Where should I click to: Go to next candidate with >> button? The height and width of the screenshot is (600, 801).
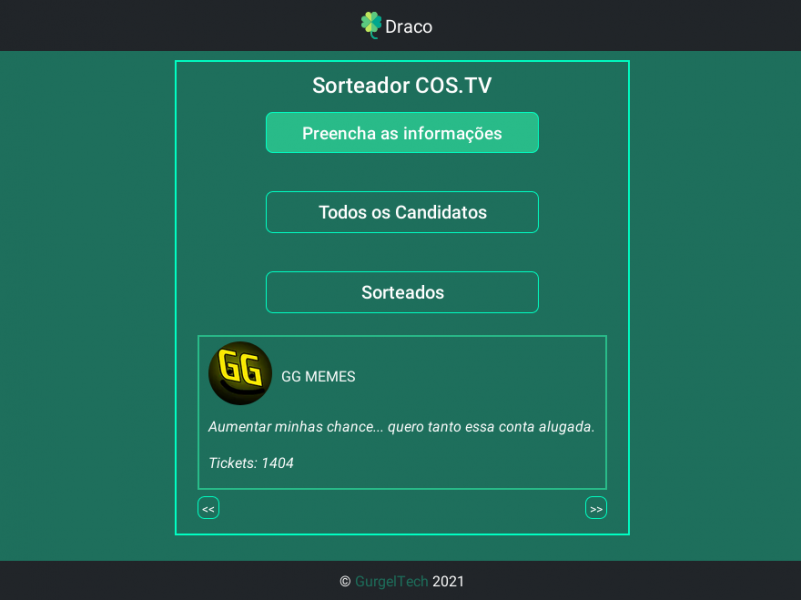pos(596,508)
